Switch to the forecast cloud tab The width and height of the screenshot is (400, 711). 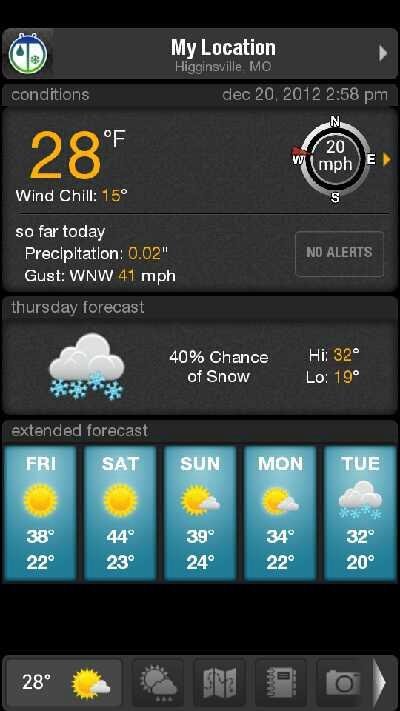(158, 682)
